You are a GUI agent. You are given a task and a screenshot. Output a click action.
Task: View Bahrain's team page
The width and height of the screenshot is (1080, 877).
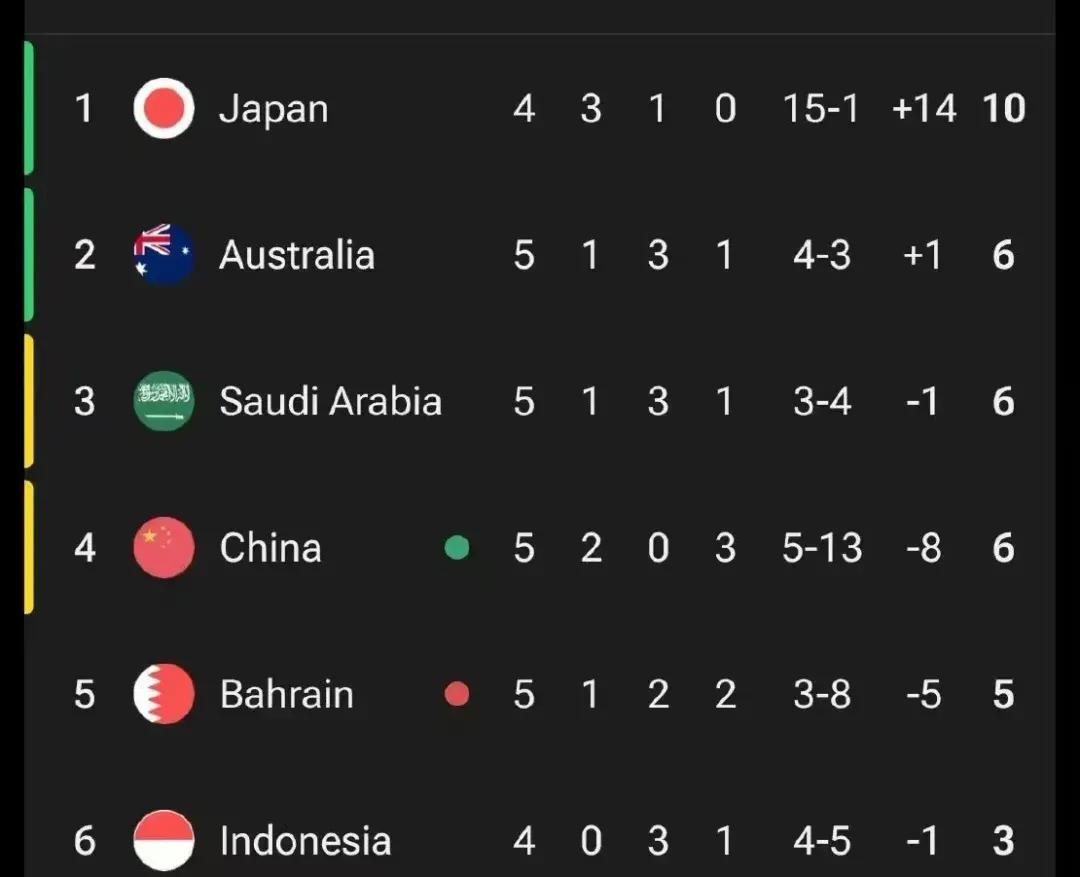coord(286,694)
